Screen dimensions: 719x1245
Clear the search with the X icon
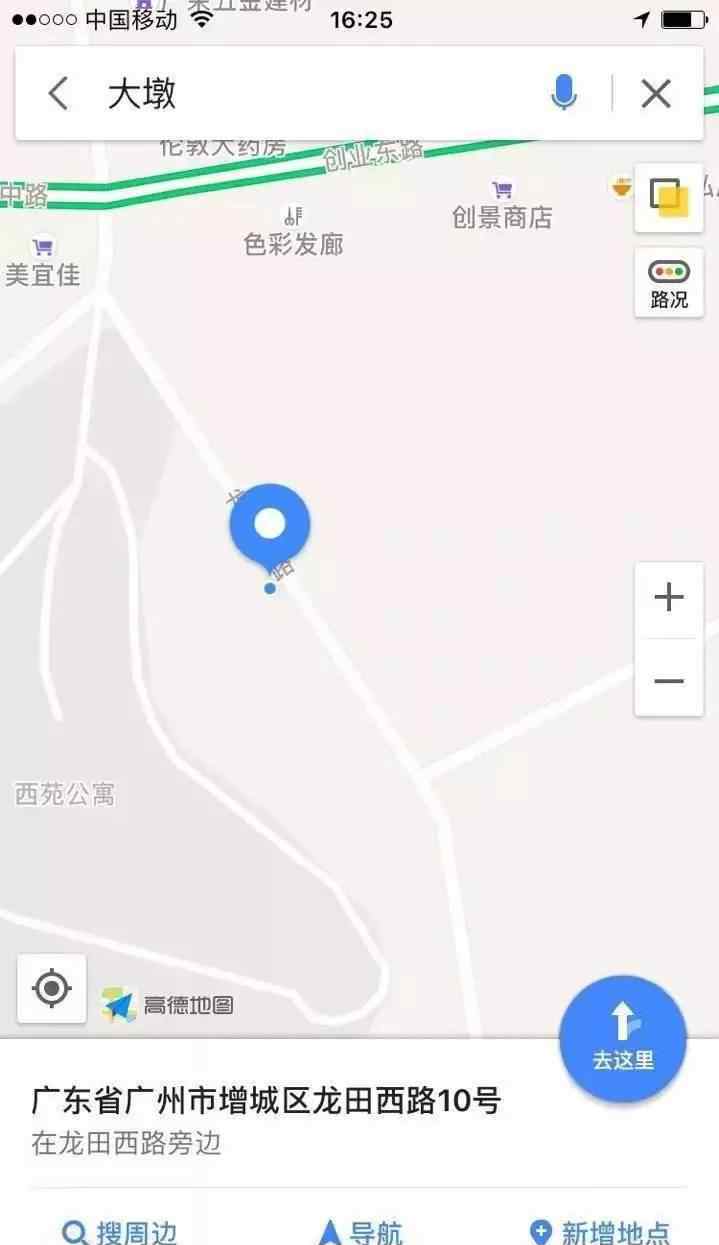[x=656, y=94]
